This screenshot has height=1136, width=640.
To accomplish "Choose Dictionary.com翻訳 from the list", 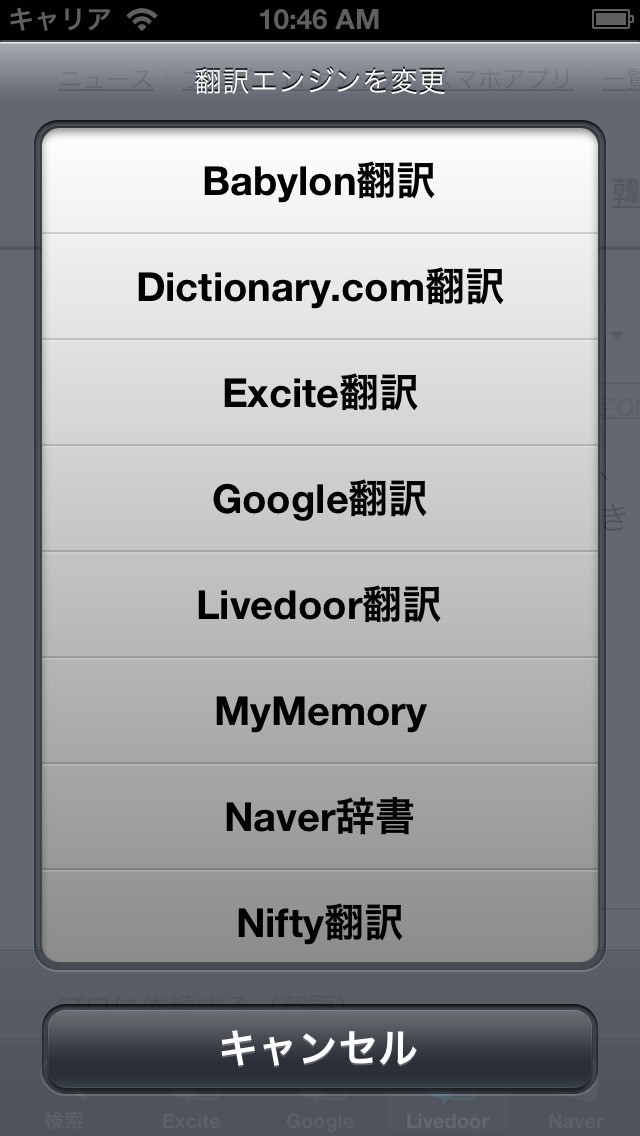I will tap(320, 287).
